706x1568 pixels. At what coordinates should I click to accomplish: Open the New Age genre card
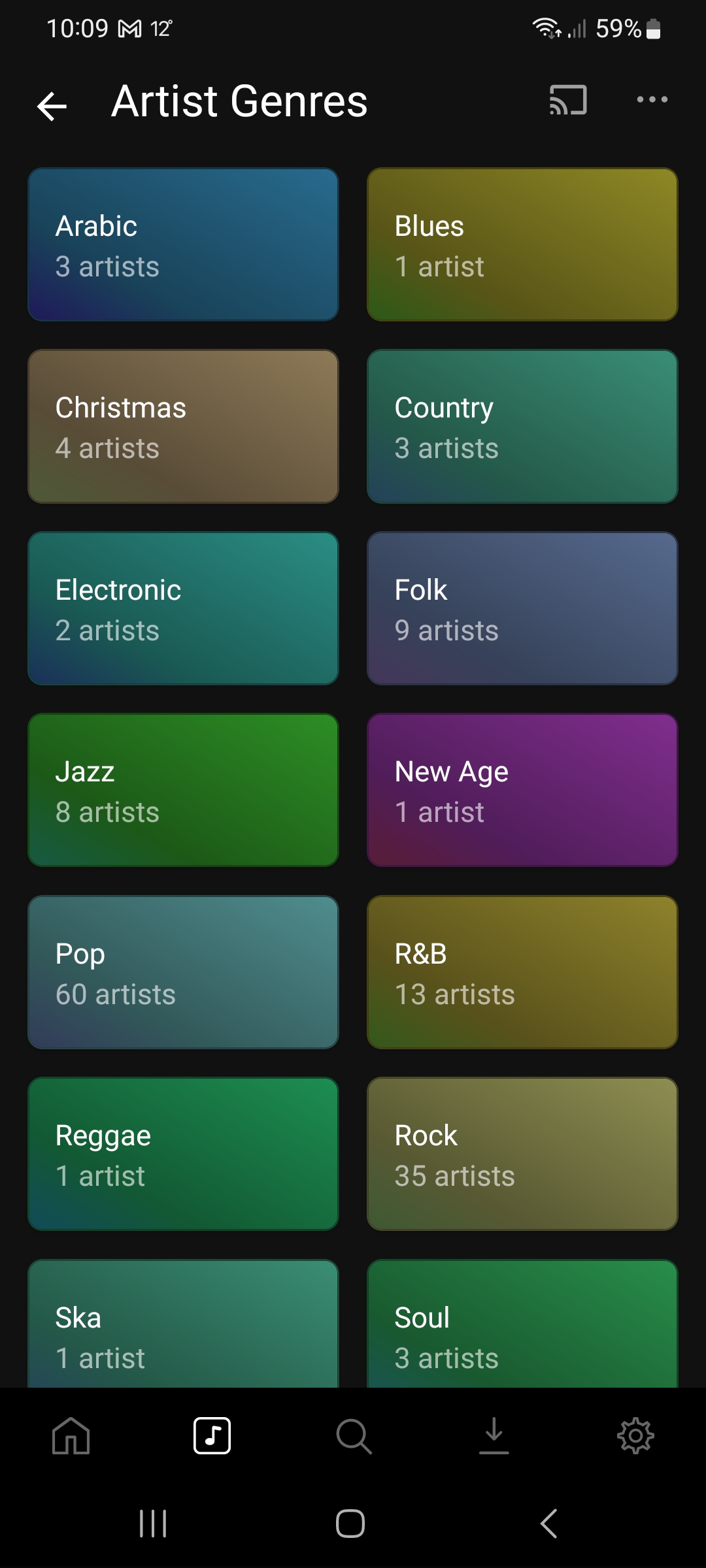522,790
